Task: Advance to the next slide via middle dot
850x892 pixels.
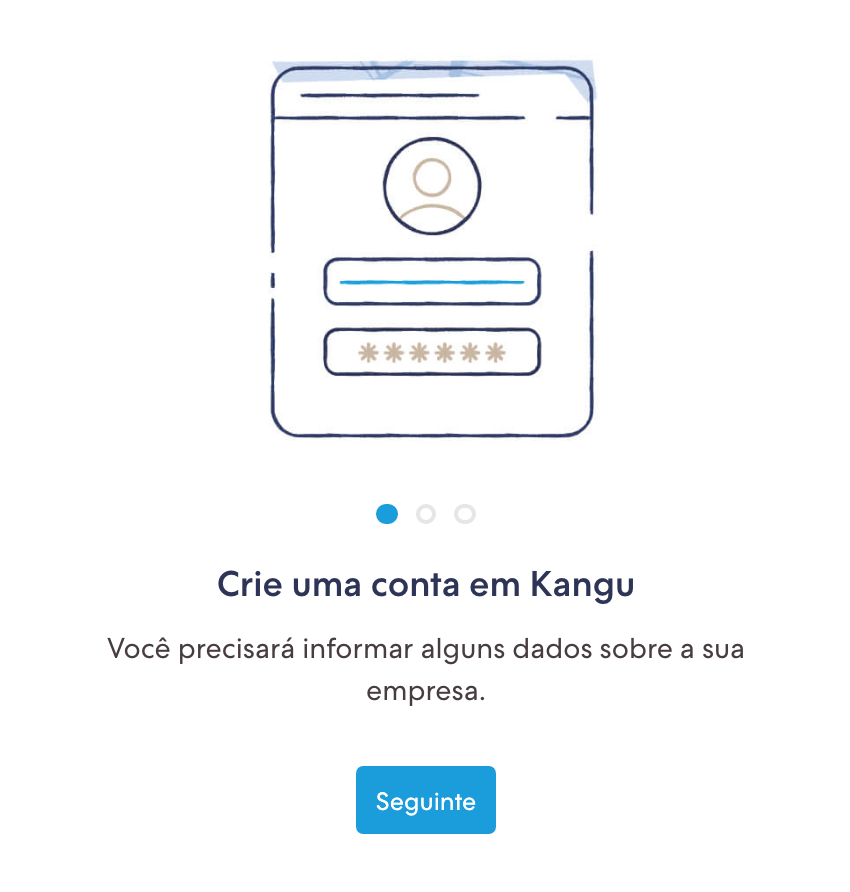Action: tap(426, 514)
